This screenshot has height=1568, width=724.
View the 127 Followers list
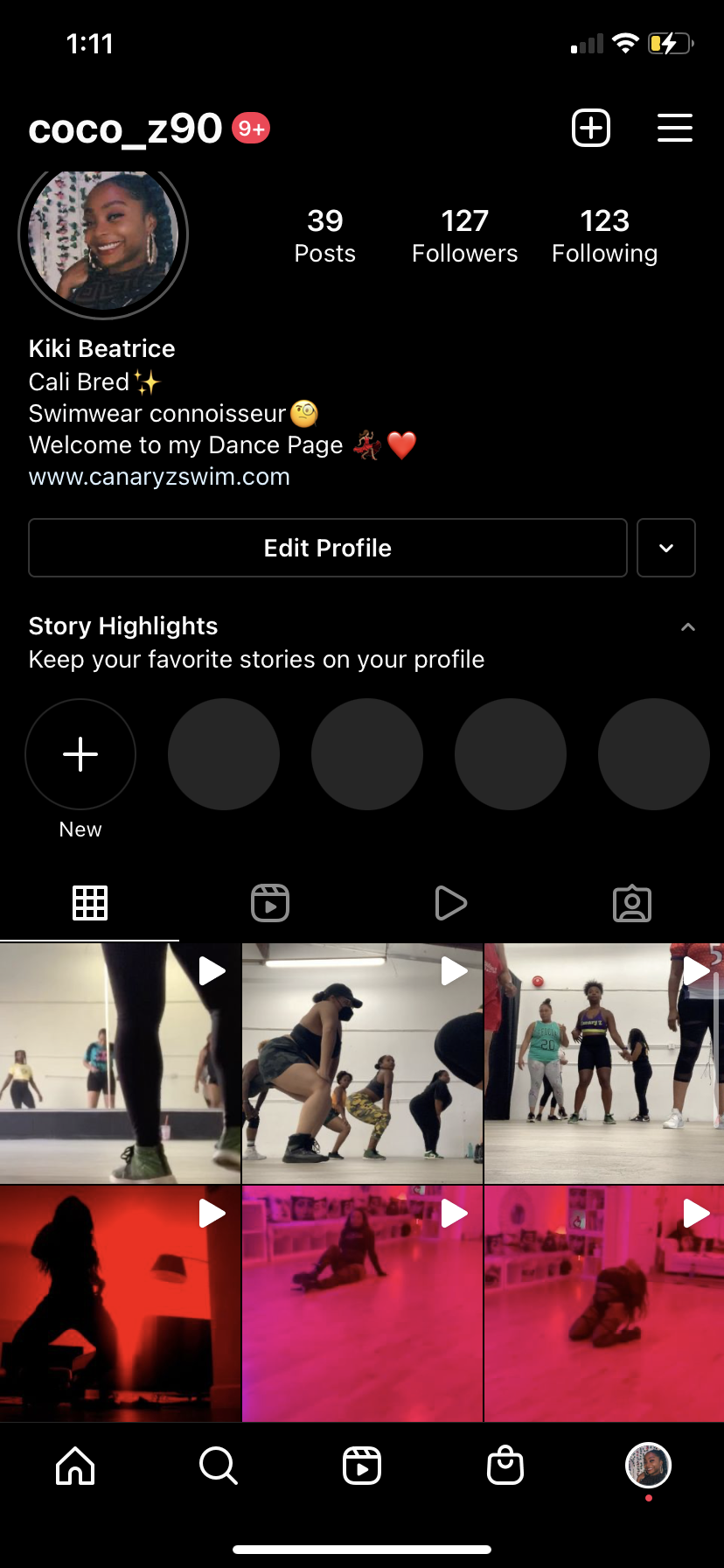point(465,235)
